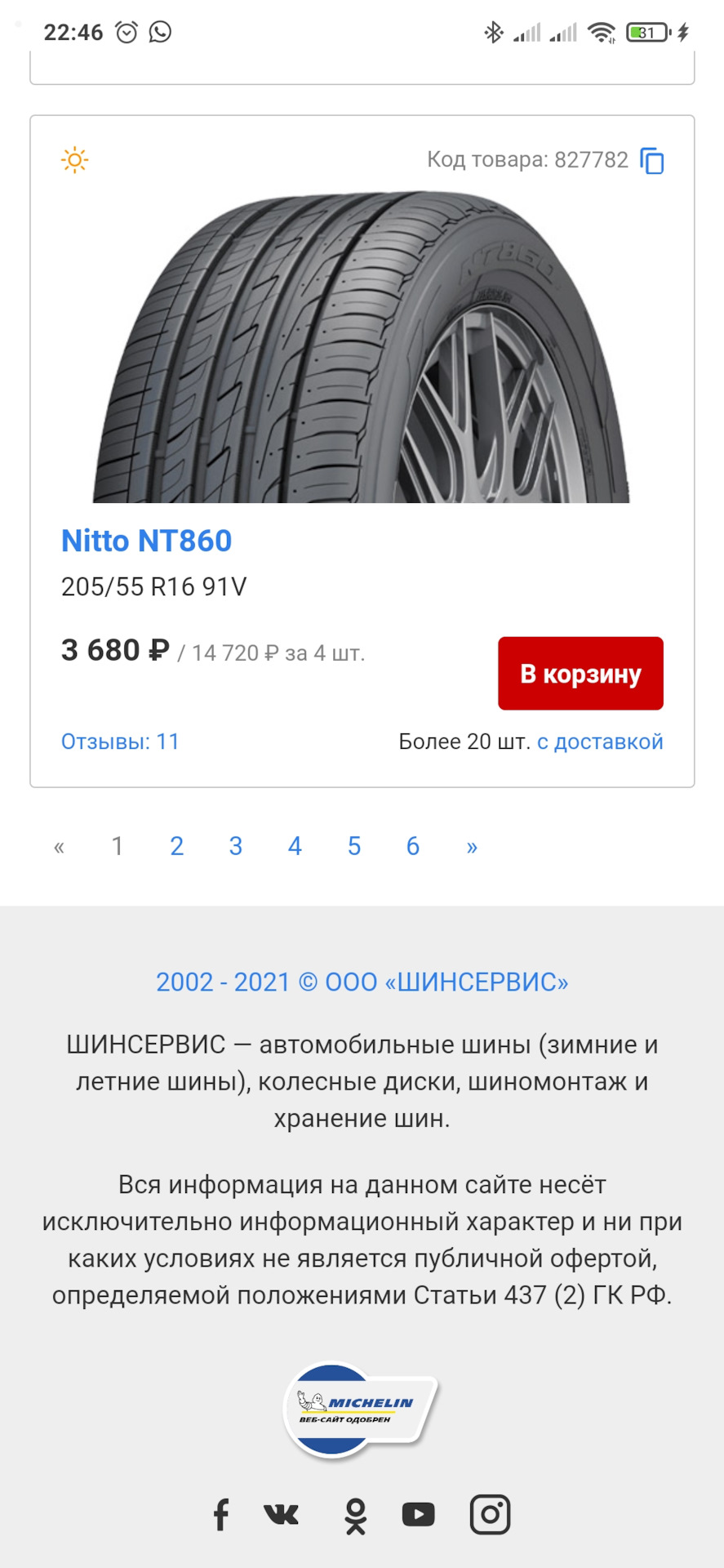Screen dimensions: 724x1568
Task: Copy the product code 827782
Action: (652, 160)
